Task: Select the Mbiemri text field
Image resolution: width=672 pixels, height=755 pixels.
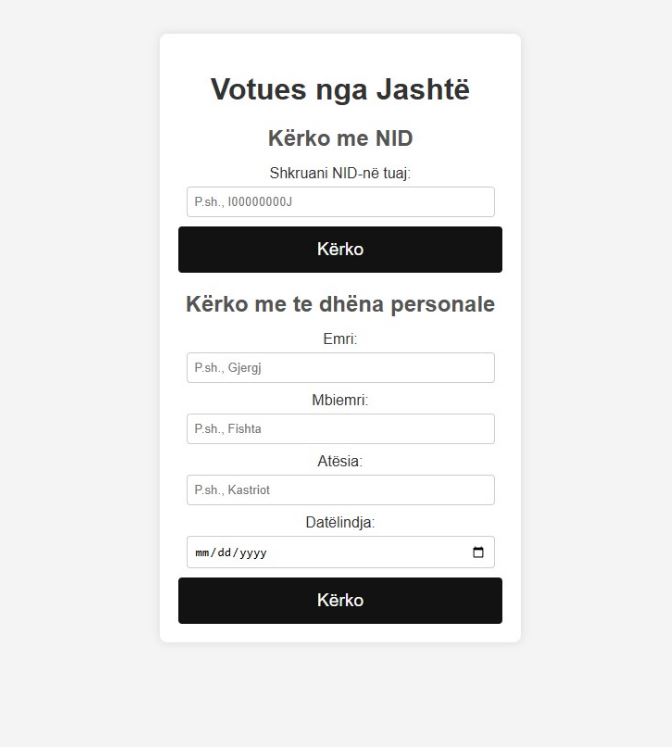Action: [x=340, y=429]
